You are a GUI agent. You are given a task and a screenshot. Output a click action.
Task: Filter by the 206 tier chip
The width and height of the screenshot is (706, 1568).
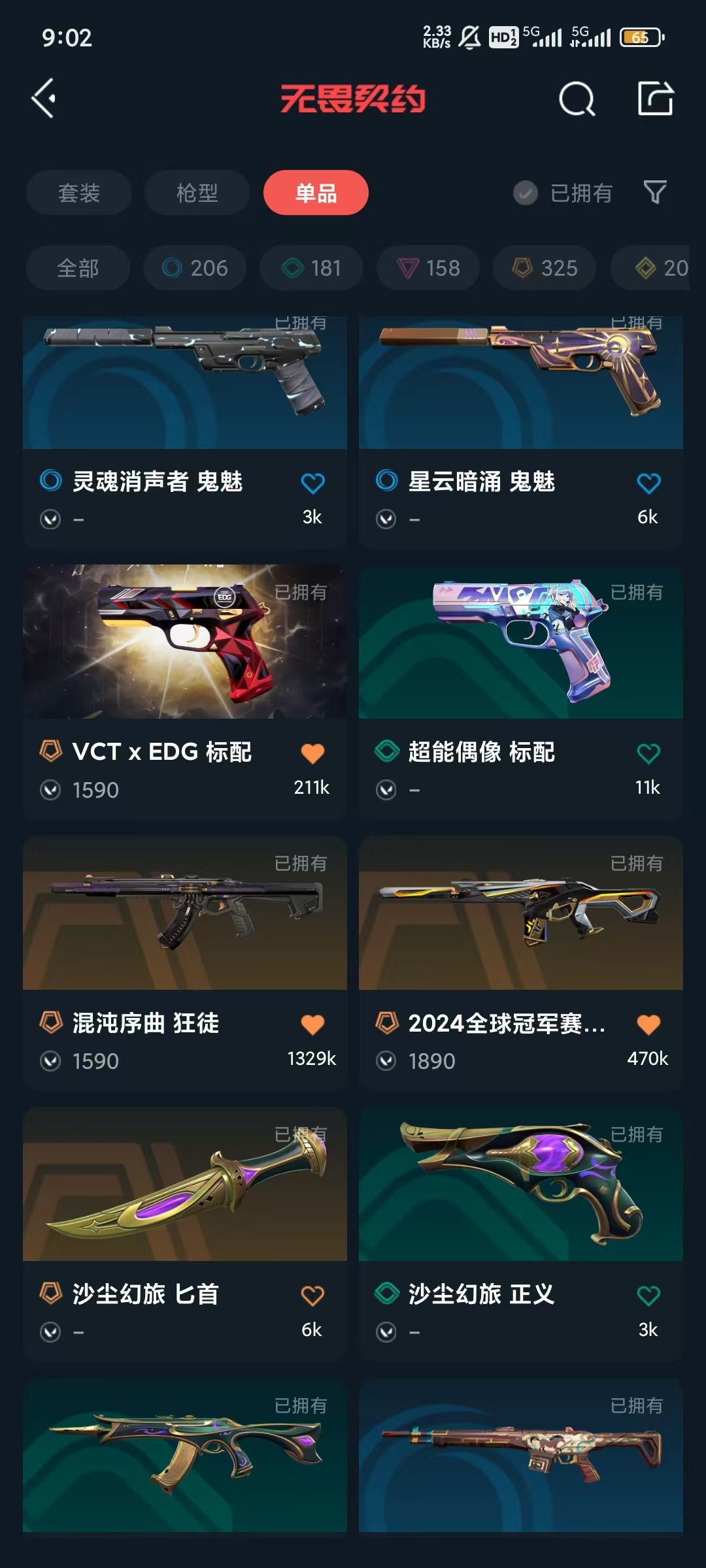click(195, 268)
